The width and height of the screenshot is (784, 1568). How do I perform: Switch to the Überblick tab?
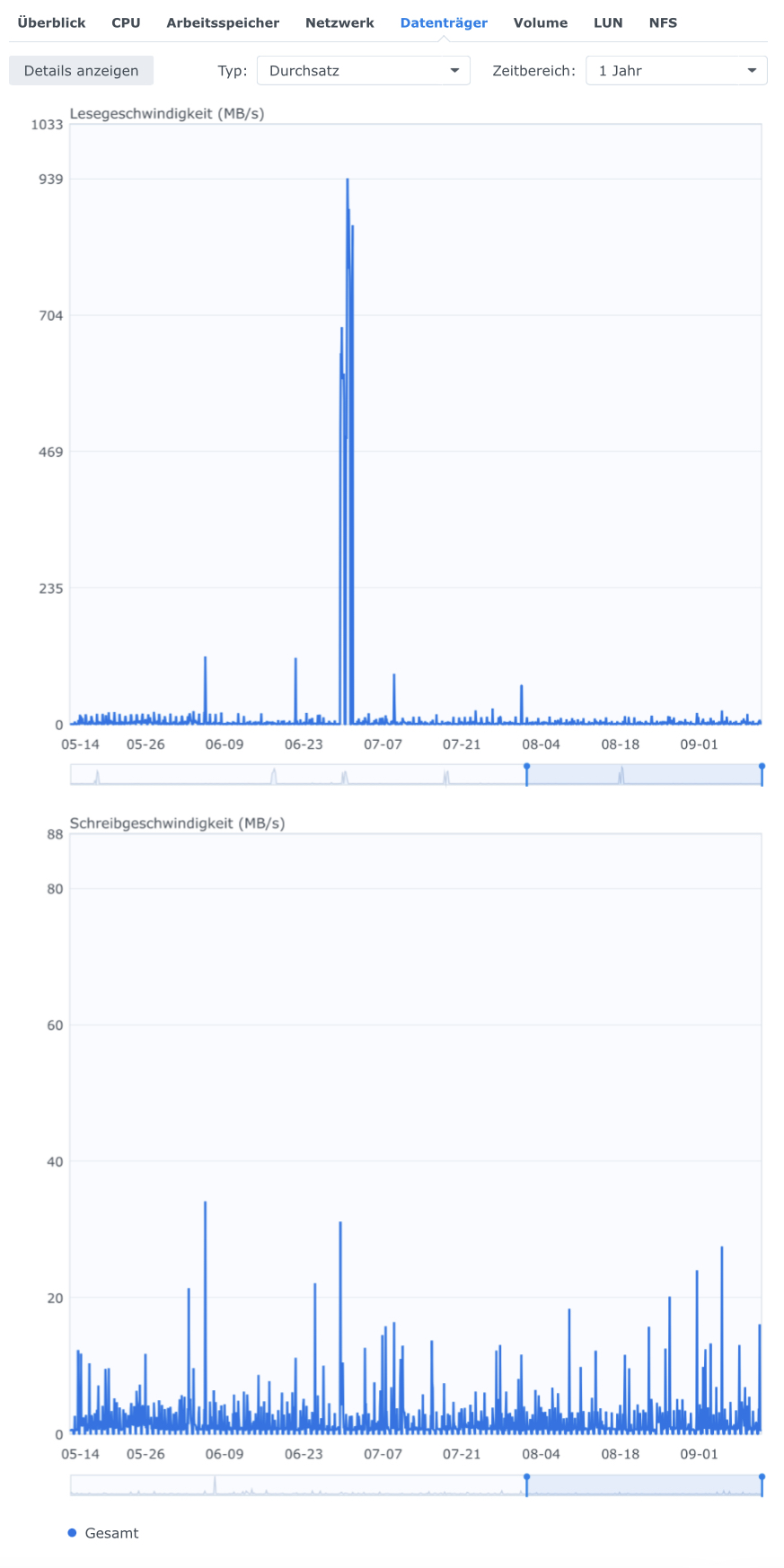(51, 23)
